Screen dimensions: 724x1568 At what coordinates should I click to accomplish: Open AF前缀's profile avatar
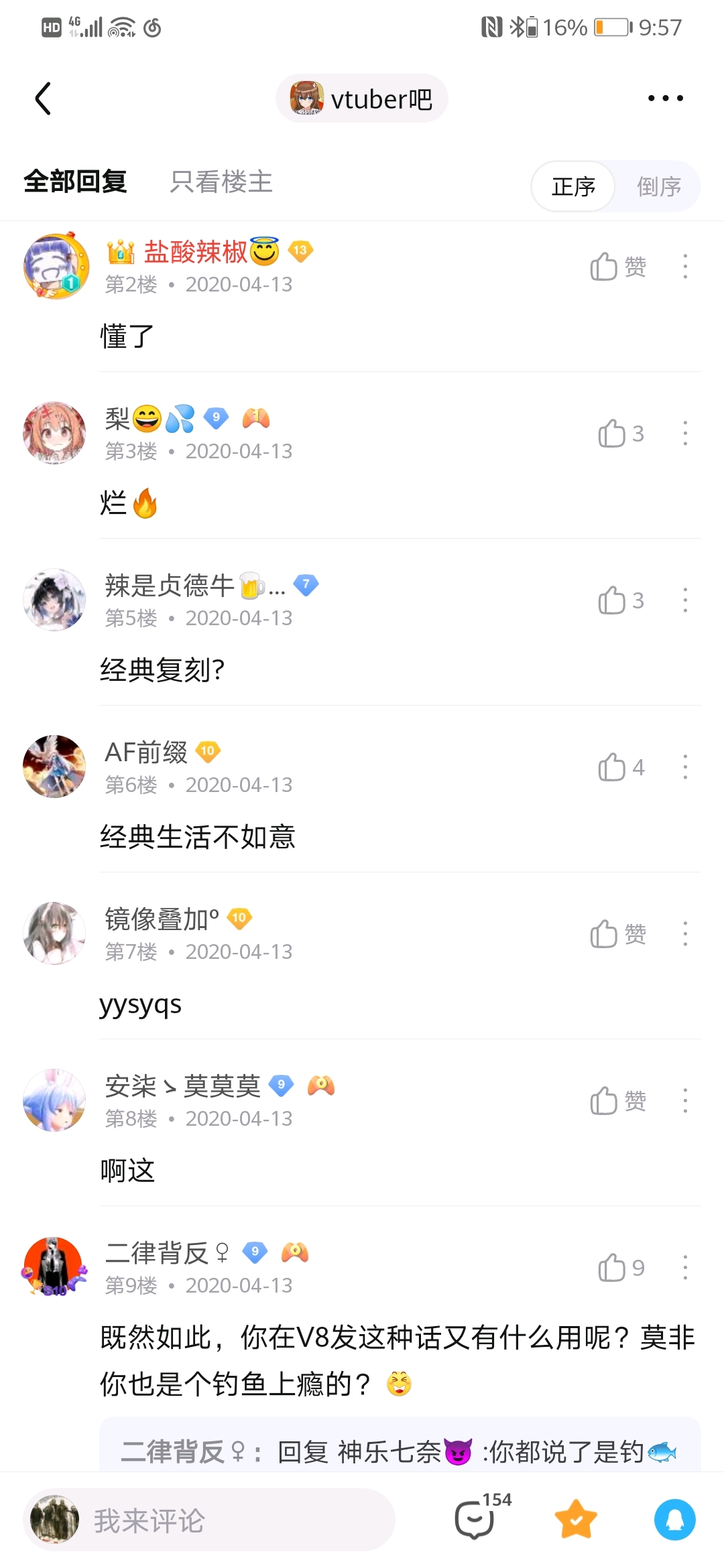pos(54,767)
